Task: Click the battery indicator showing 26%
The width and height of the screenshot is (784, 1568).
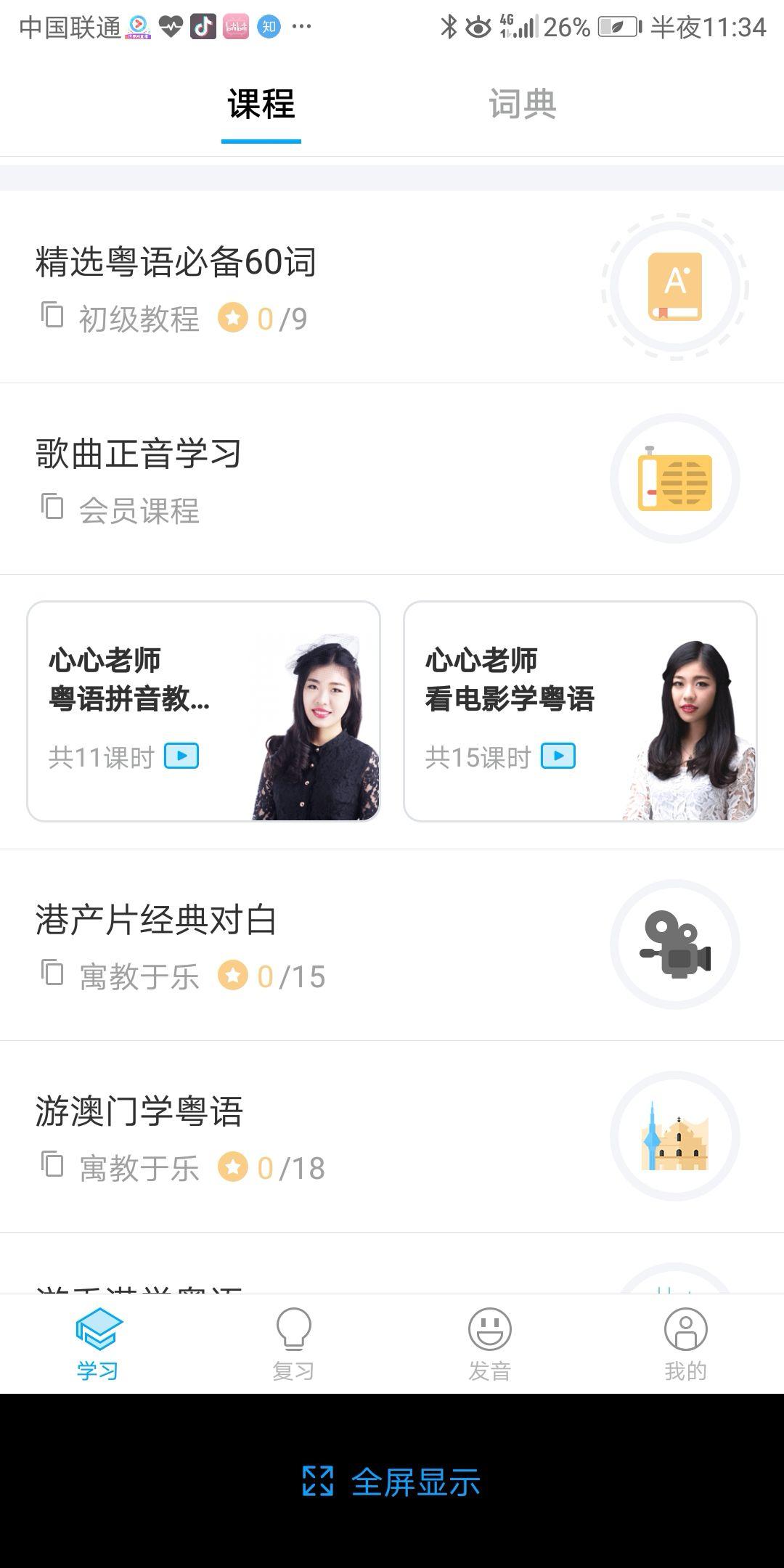Action: point(608,25)
